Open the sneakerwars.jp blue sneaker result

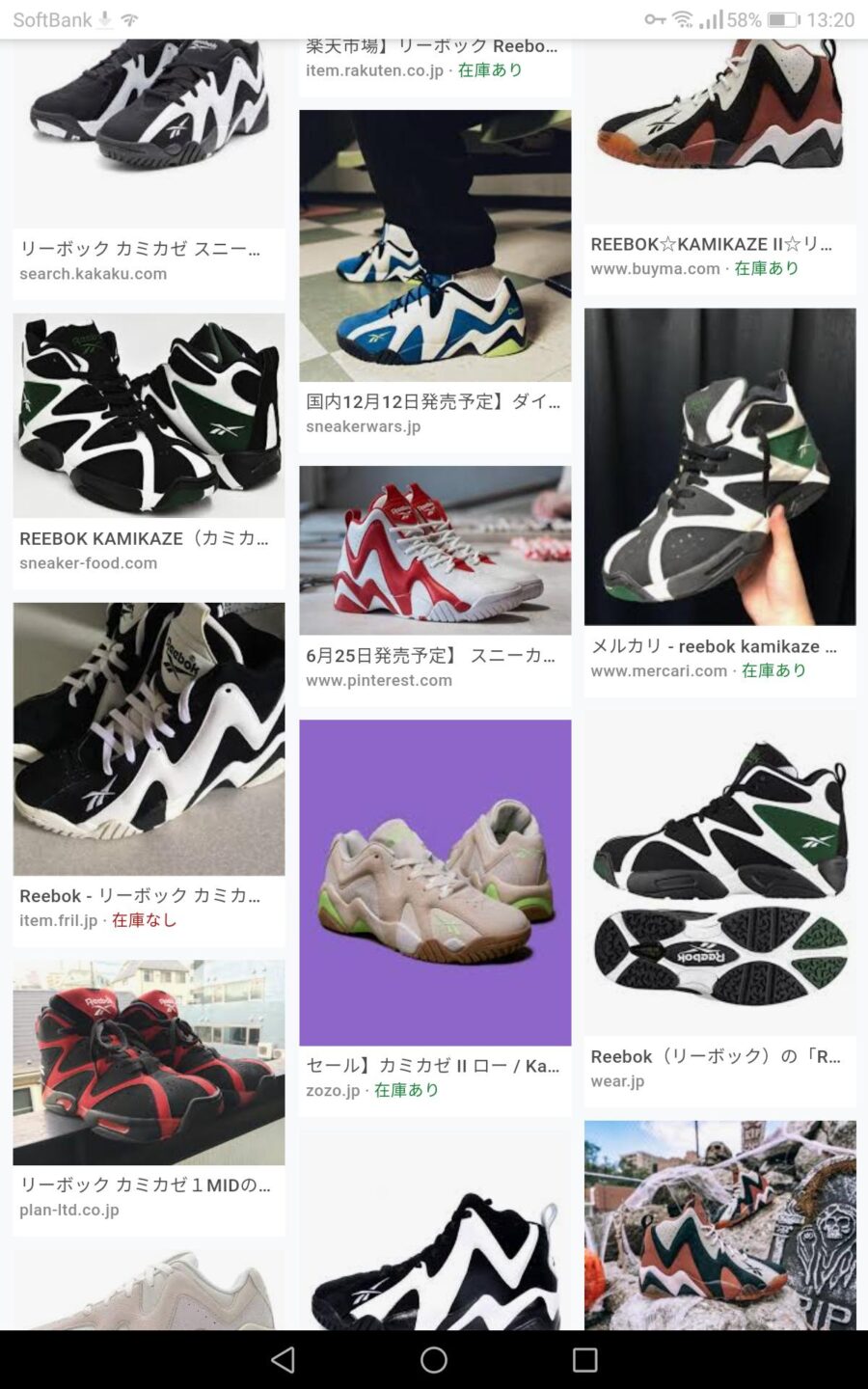[434, 246]
